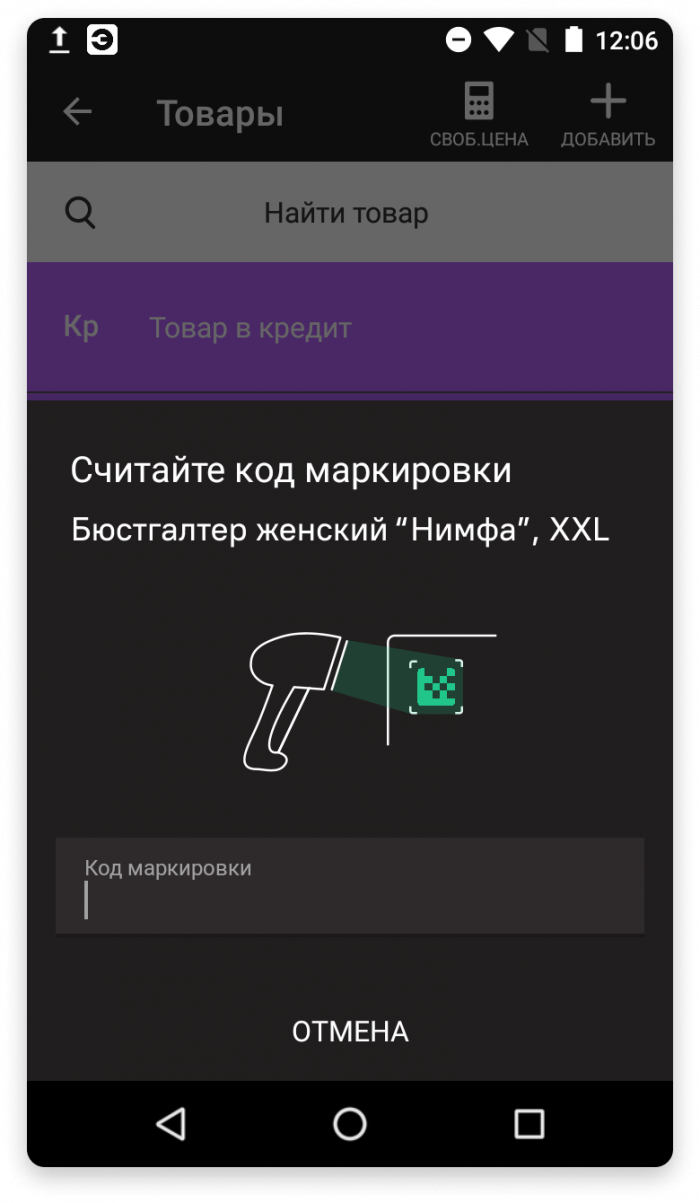Select the Товар в кредит row
The image size is (700, 1203).
[349, 327]
